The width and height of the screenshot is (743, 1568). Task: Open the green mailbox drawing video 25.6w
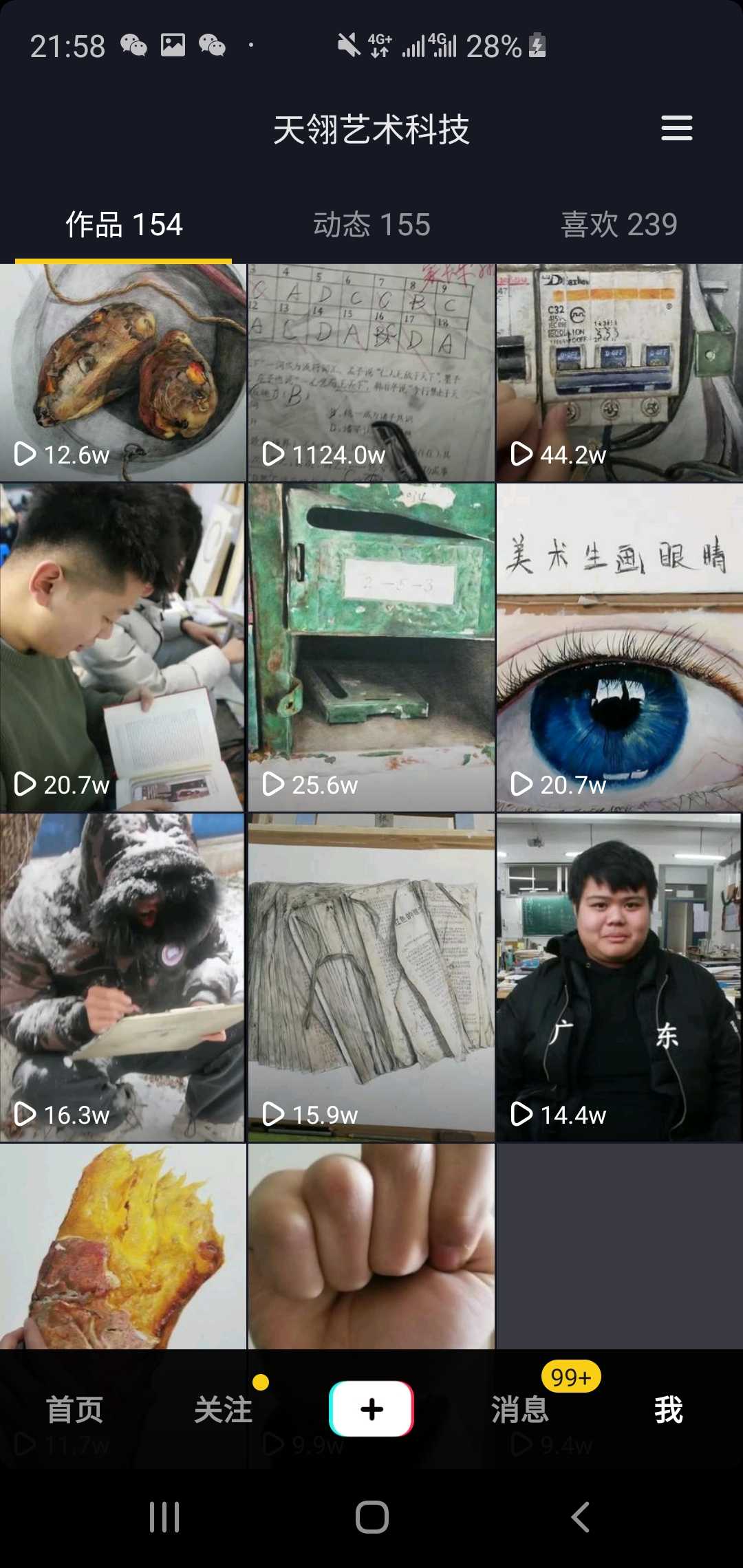(x=371, y=646)
